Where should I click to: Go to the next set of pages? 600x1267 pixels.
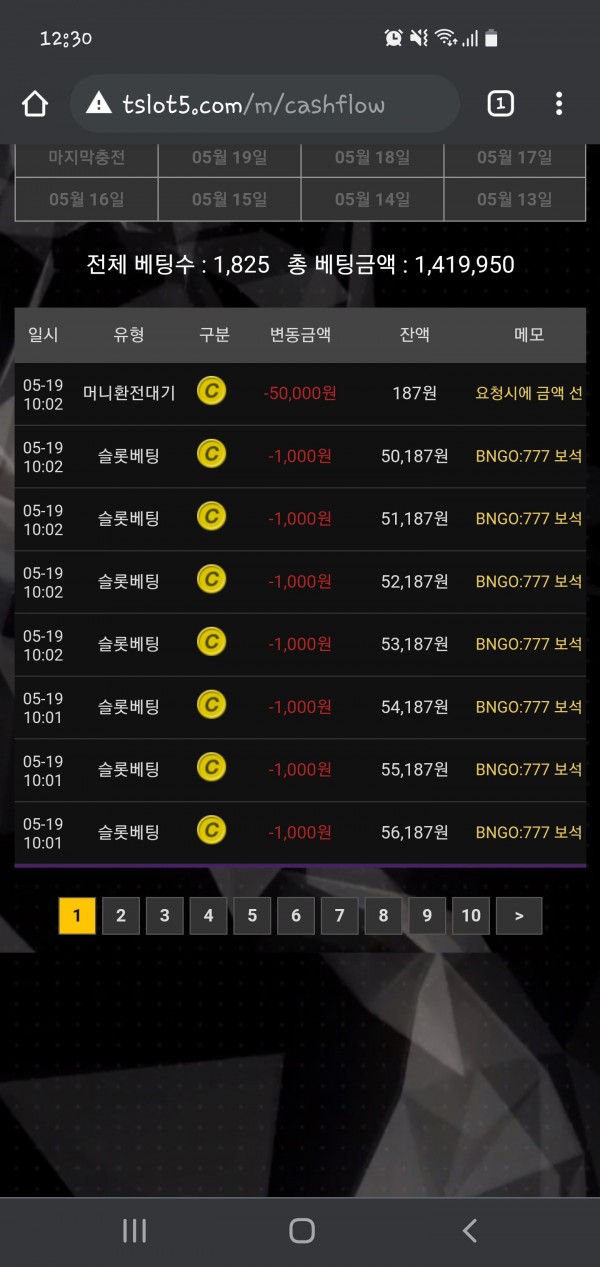[x=518, y=915]
